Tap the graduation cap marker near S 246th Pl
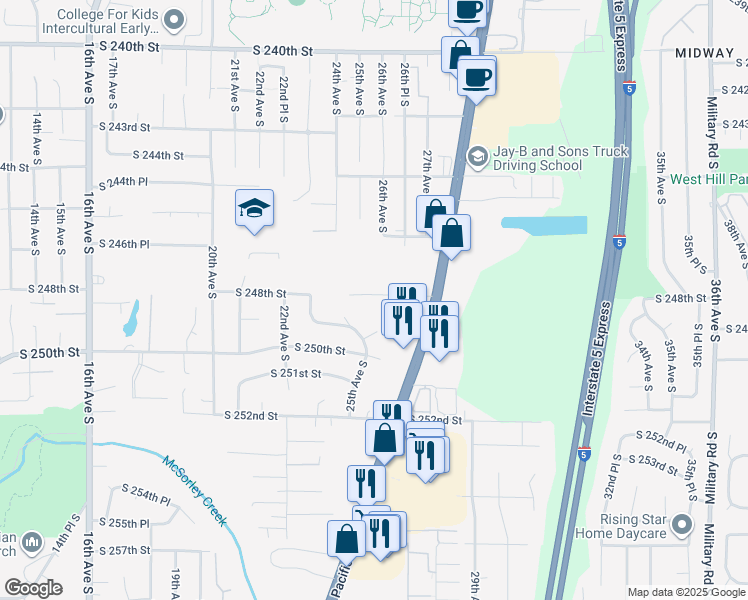 coord(254,209)
